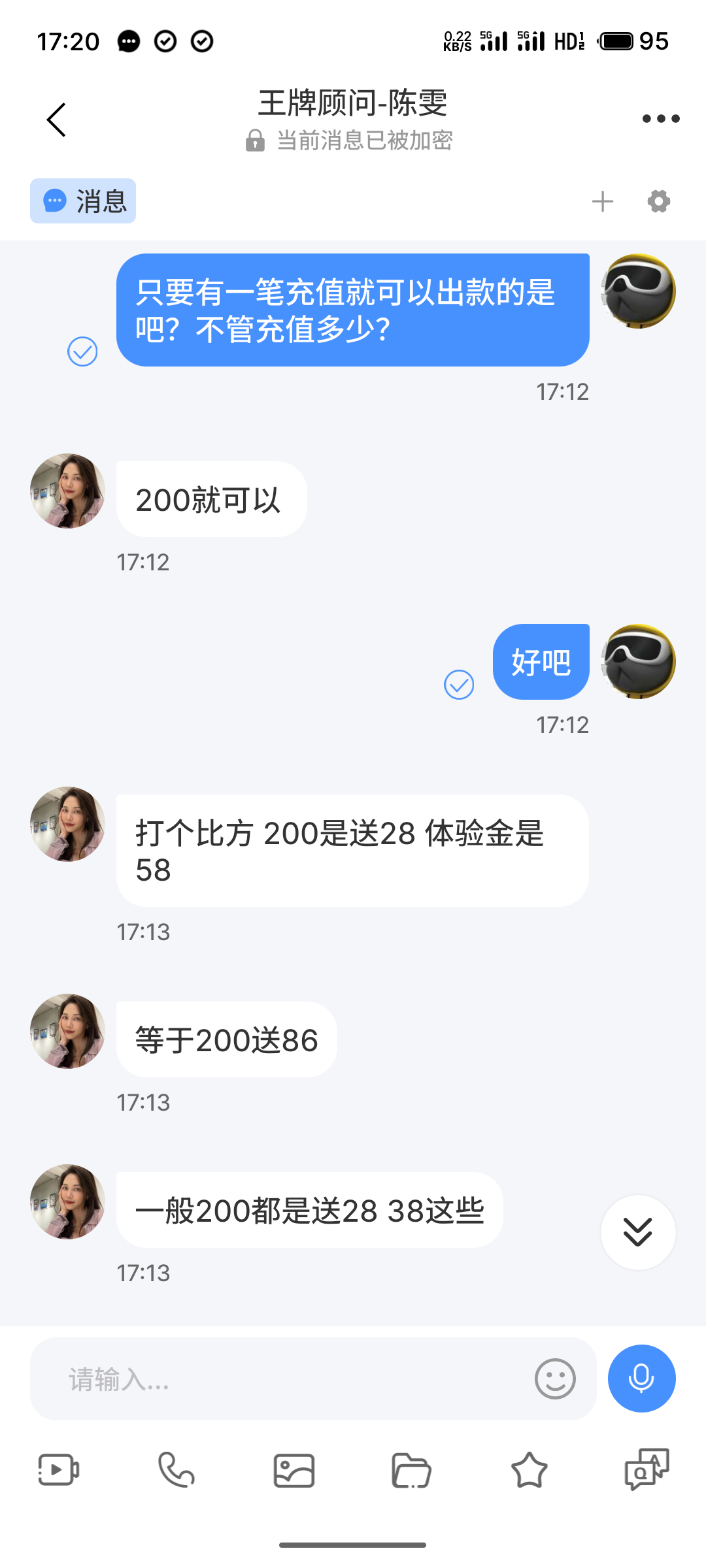Start a video call
706x1568 pixels.
tap(59, 1470)
